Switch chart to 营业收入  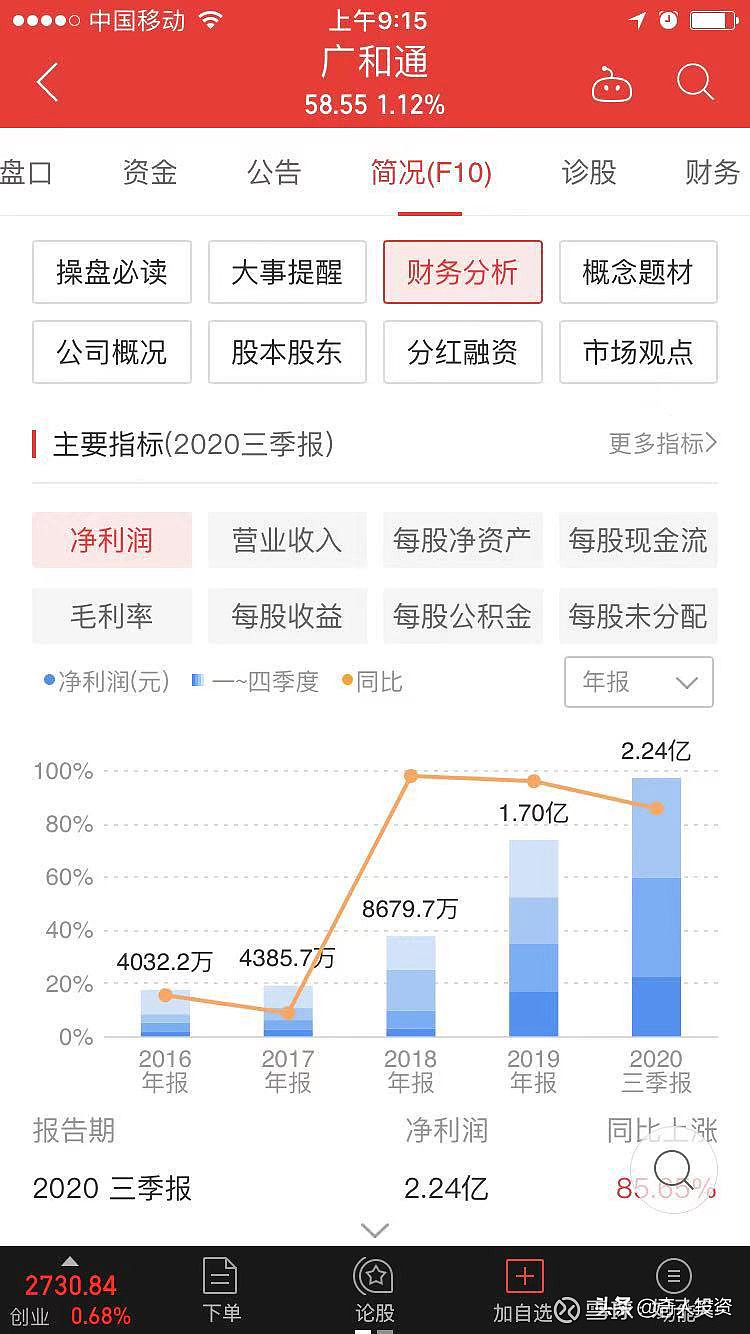click(287, 540)
